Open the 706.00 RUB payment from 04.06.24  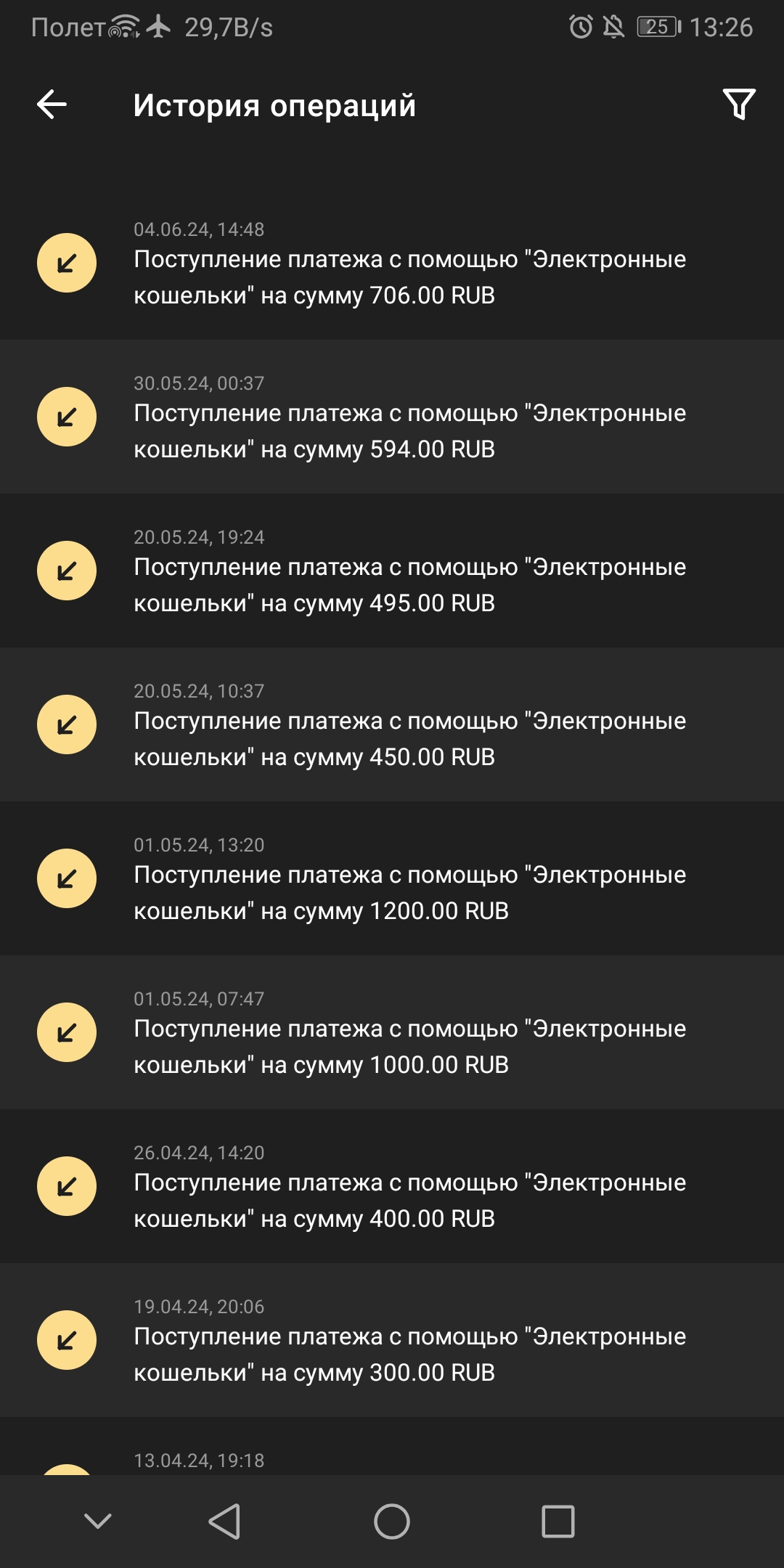pyautogui.click(x=392, y=263)
